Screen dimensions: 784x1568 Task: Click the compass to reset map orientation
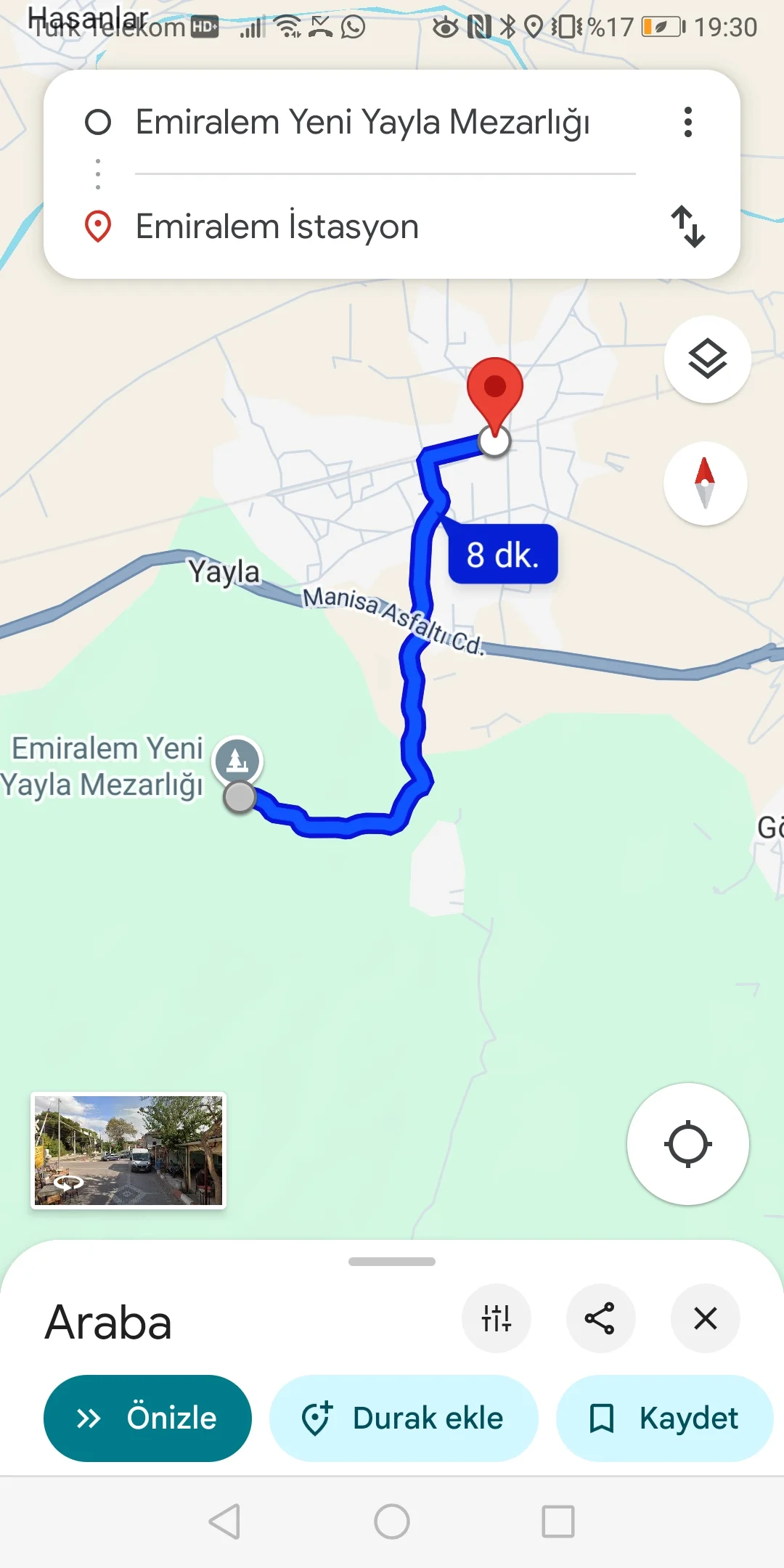pyautogui.click(x=705, y=483)
